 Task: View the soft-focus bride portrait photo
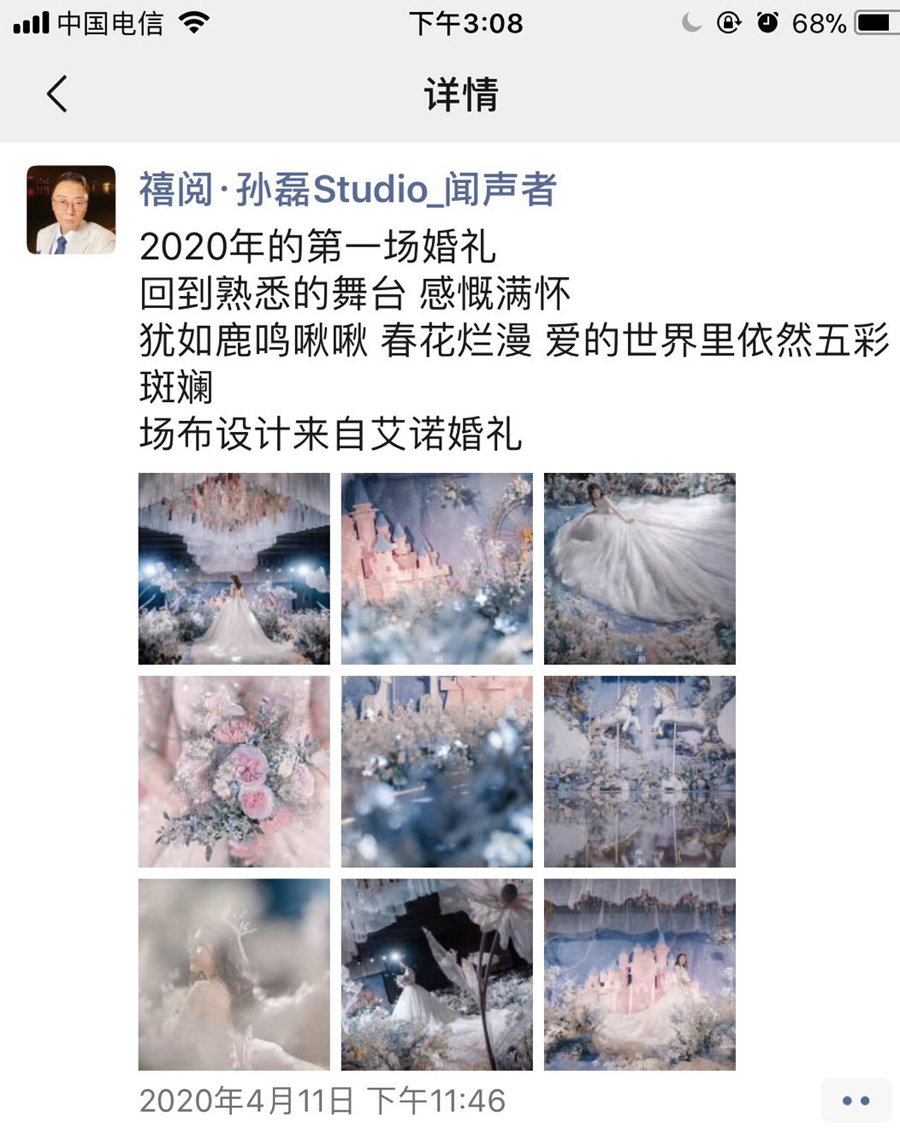234,974
